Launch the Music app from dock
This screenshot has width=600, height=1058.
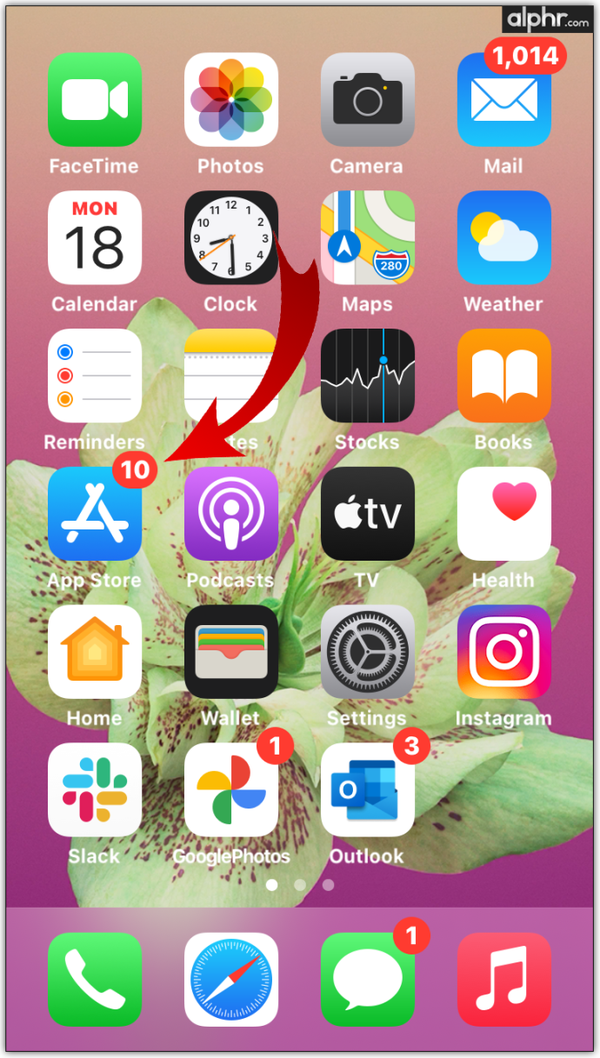pyautogui.click(x=504, y=980)
